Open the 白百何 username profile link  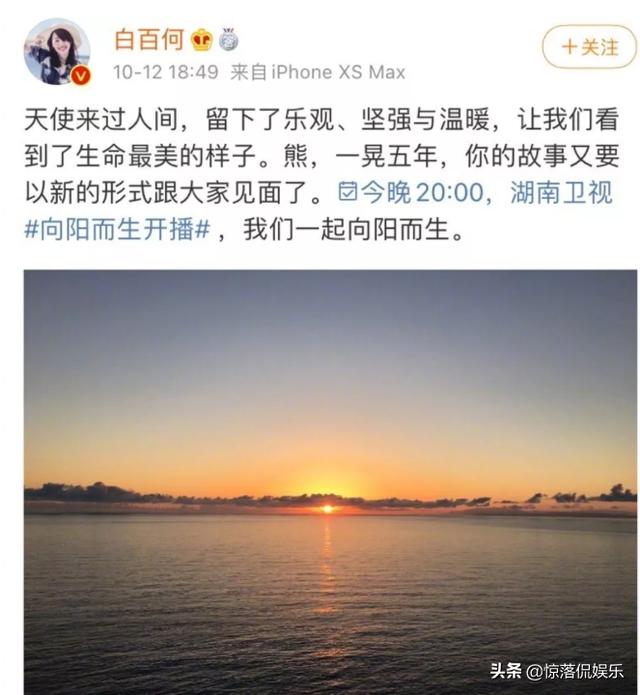pos(147,39)
